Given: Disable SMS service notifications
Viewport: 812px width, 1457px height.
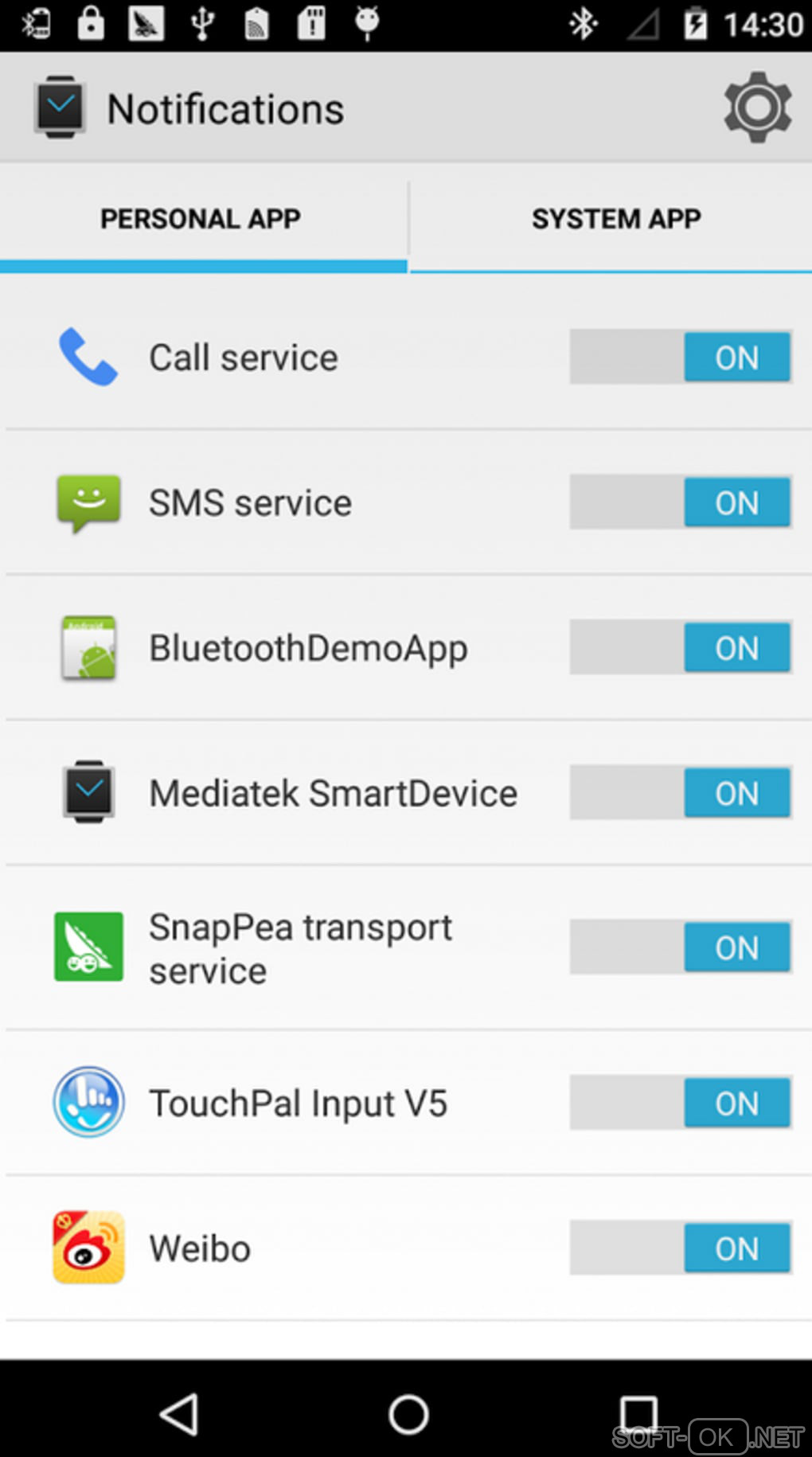Looking at the screenshot, I should (681, 502).
